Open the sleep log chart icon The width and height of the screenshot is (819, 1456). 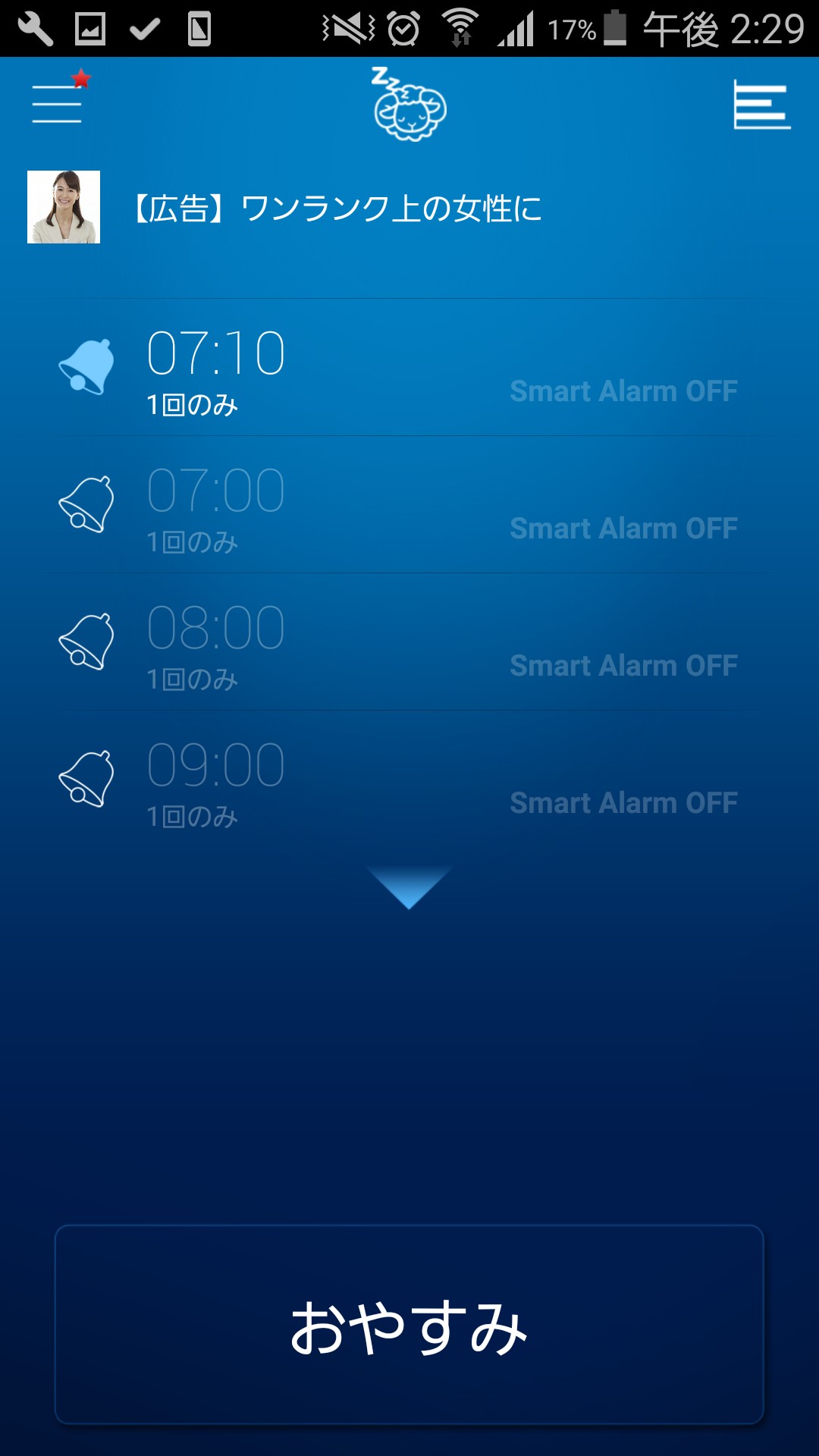click(761, 105)
